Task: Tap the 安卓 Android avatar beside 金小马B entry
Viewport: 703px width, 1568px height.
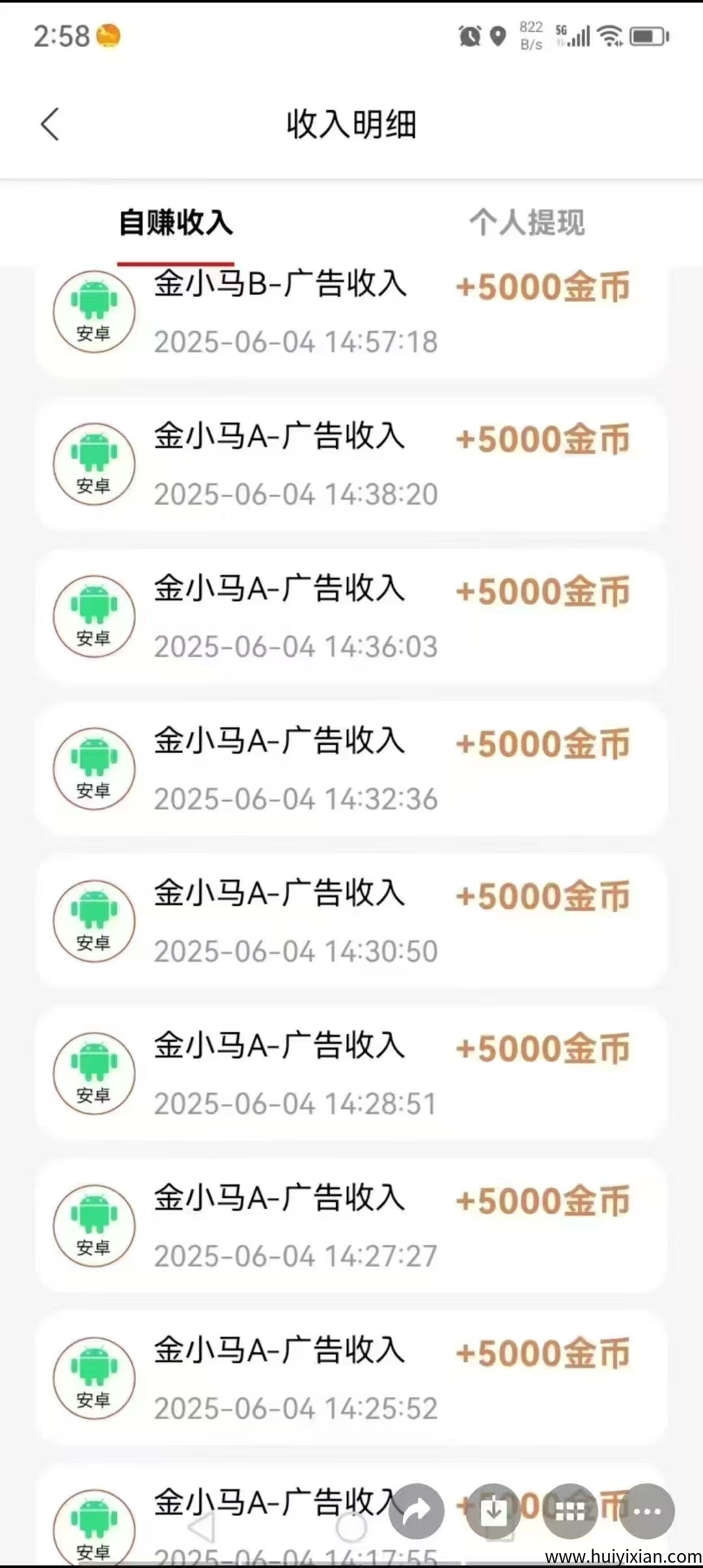Action: point(94,311)
